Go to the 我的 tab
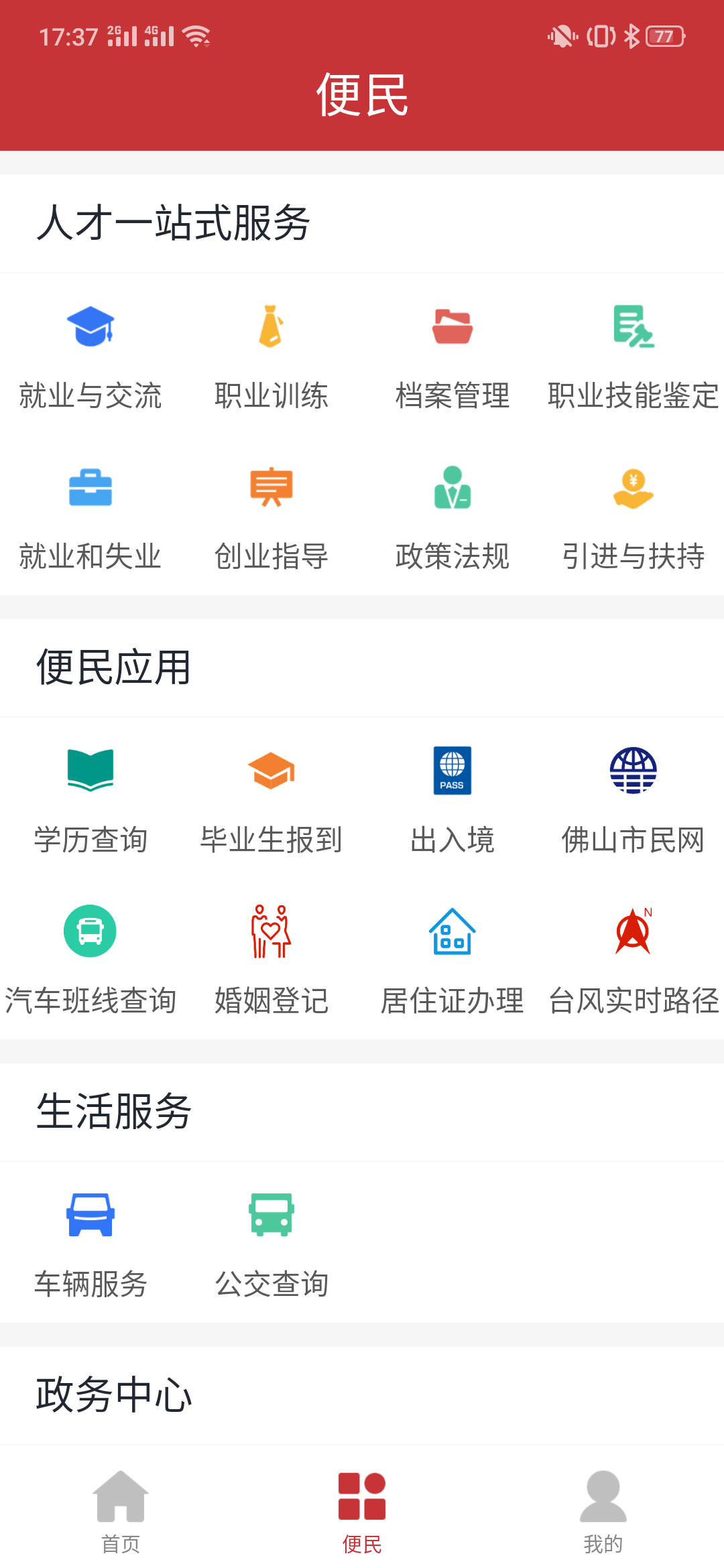The image size is (724, 1568). (x=603, y=1512)
